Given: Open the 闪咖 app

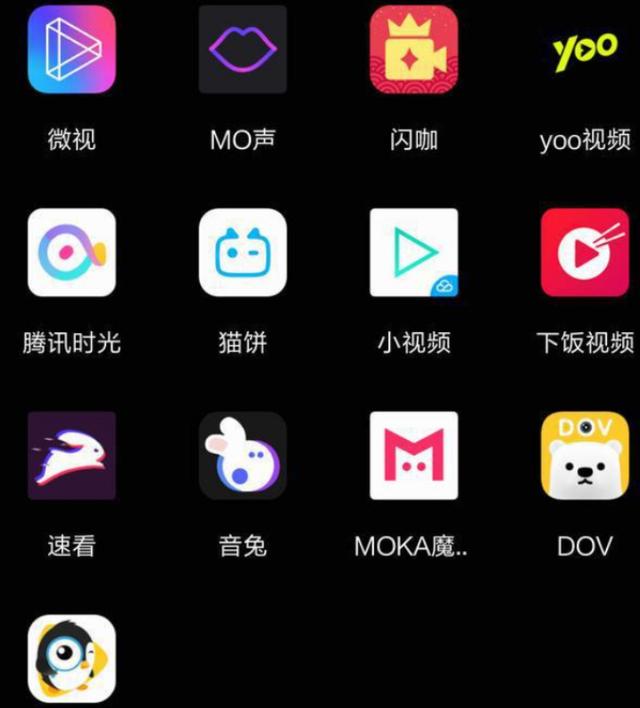Looking at the screenshot, I should [x=413, y=49].
